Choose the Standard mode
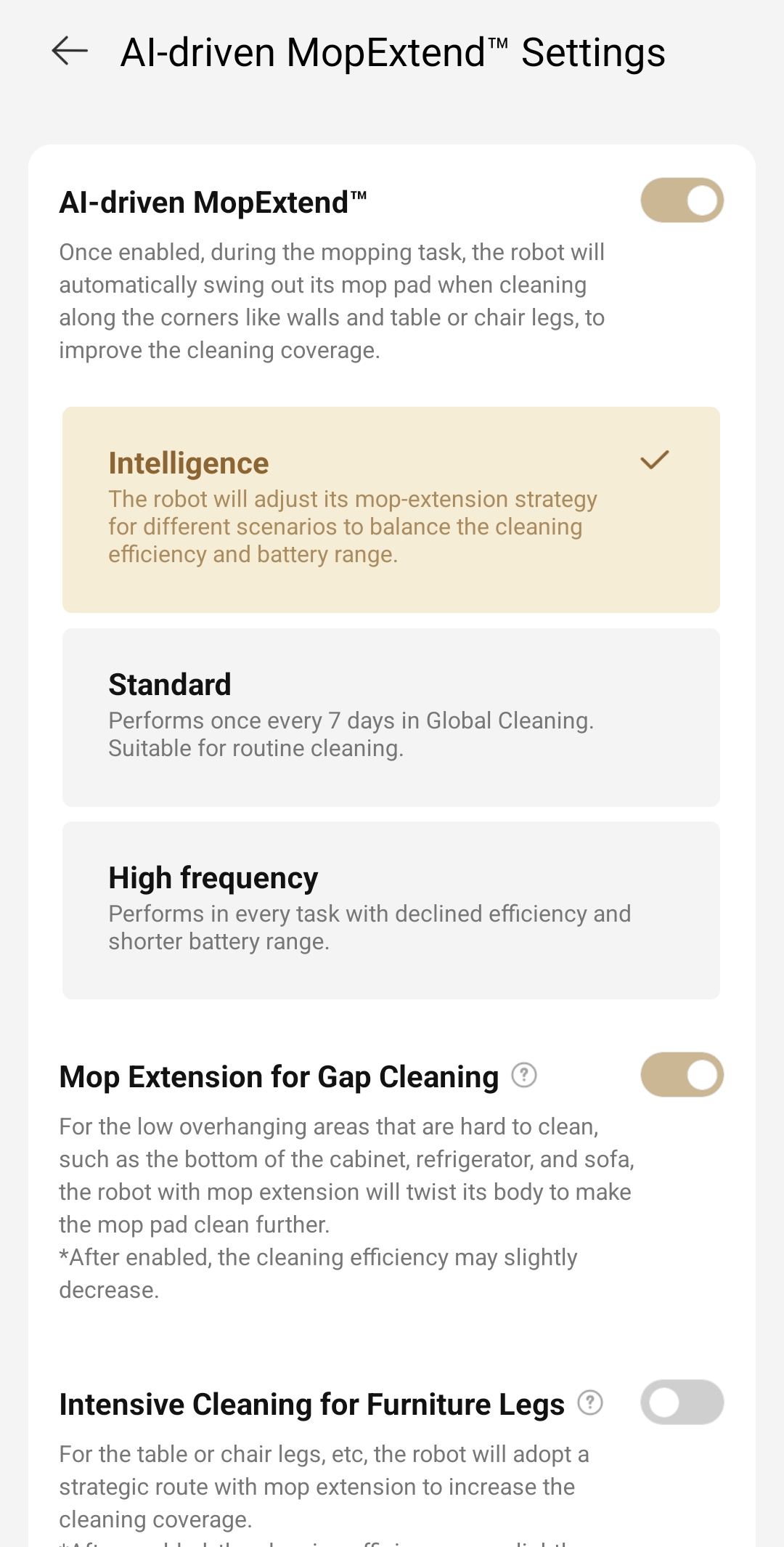Screen dimensions: 784x1547 point(391,717)
